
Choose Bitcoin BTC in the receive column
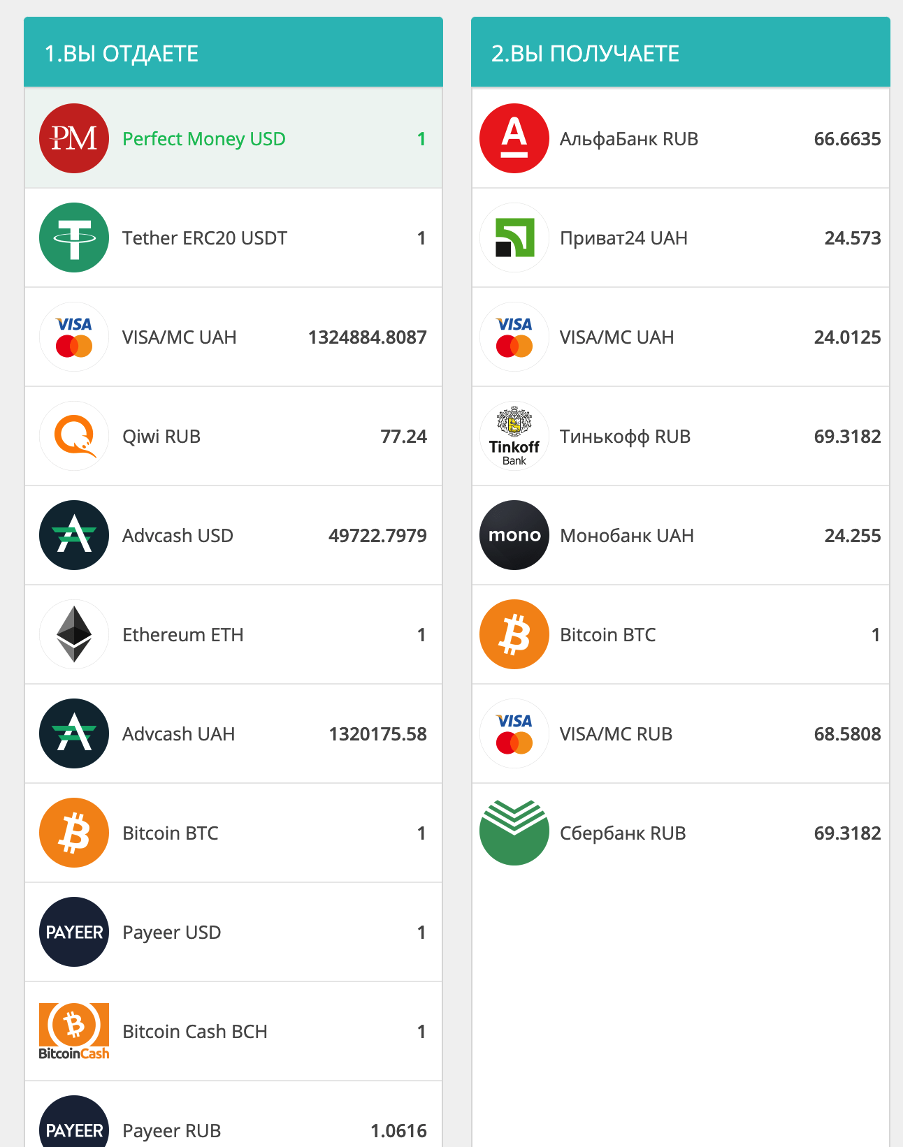(680, 634)
